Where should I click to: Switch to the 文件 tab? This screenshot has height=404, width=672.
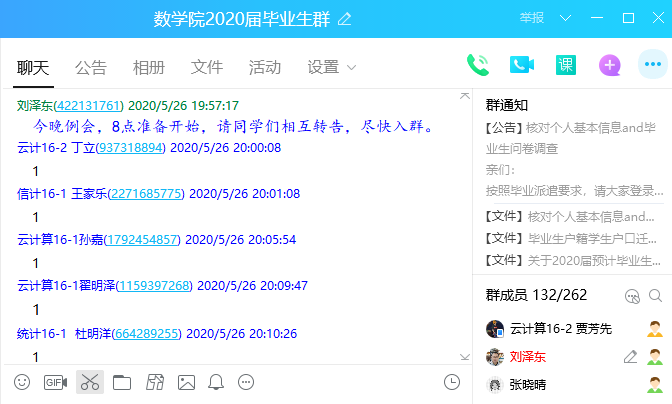click(206, 68)
